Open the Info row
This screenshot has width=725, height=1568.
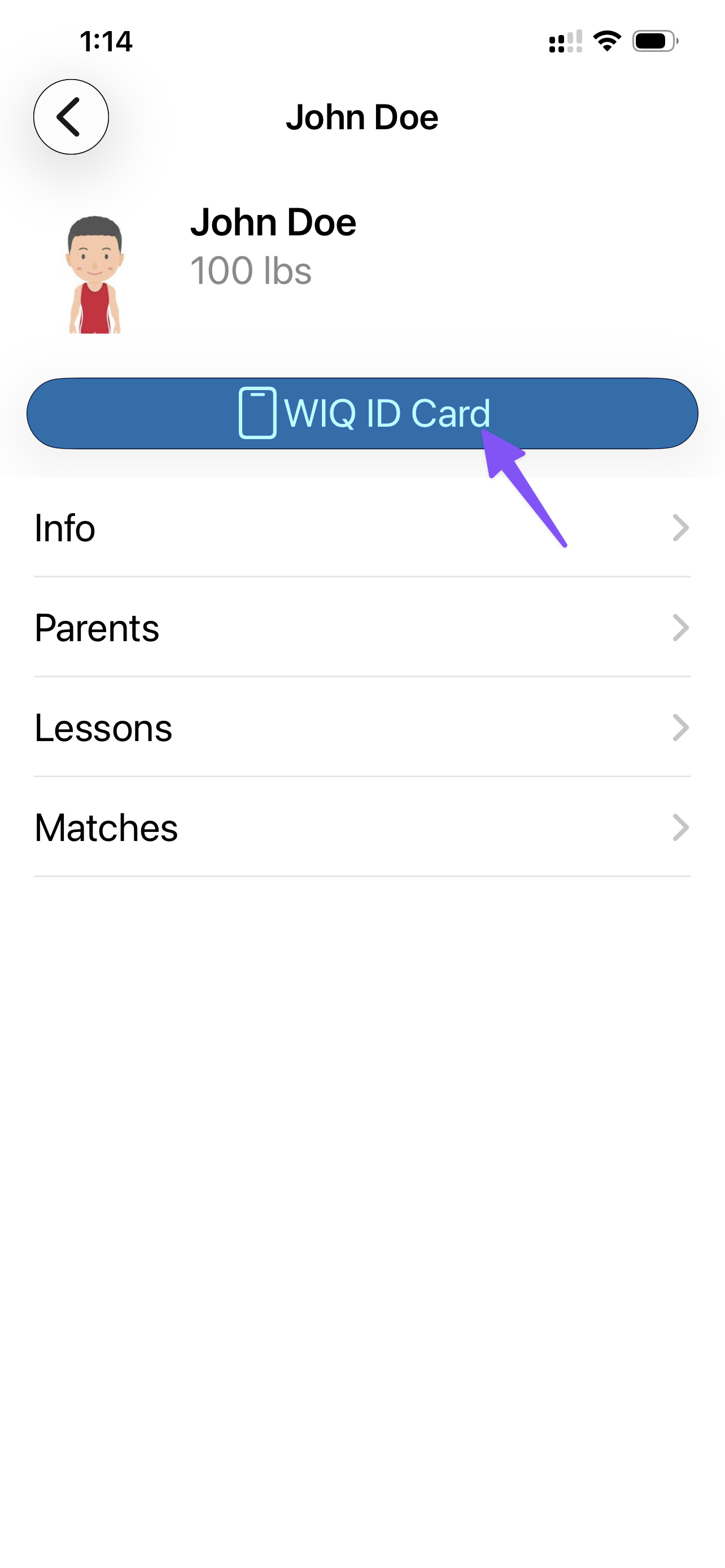pos(361,527)
